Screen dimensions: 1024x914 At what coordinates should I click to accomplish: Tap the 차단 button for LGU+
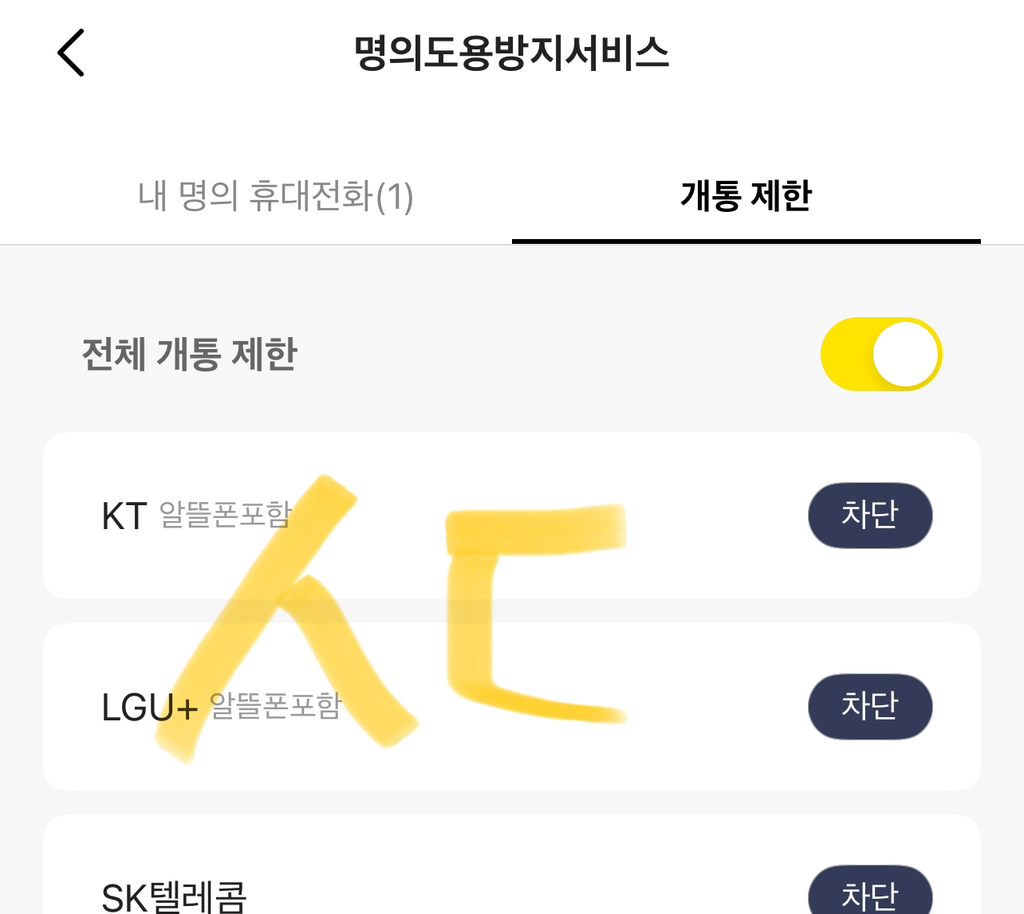869,707
